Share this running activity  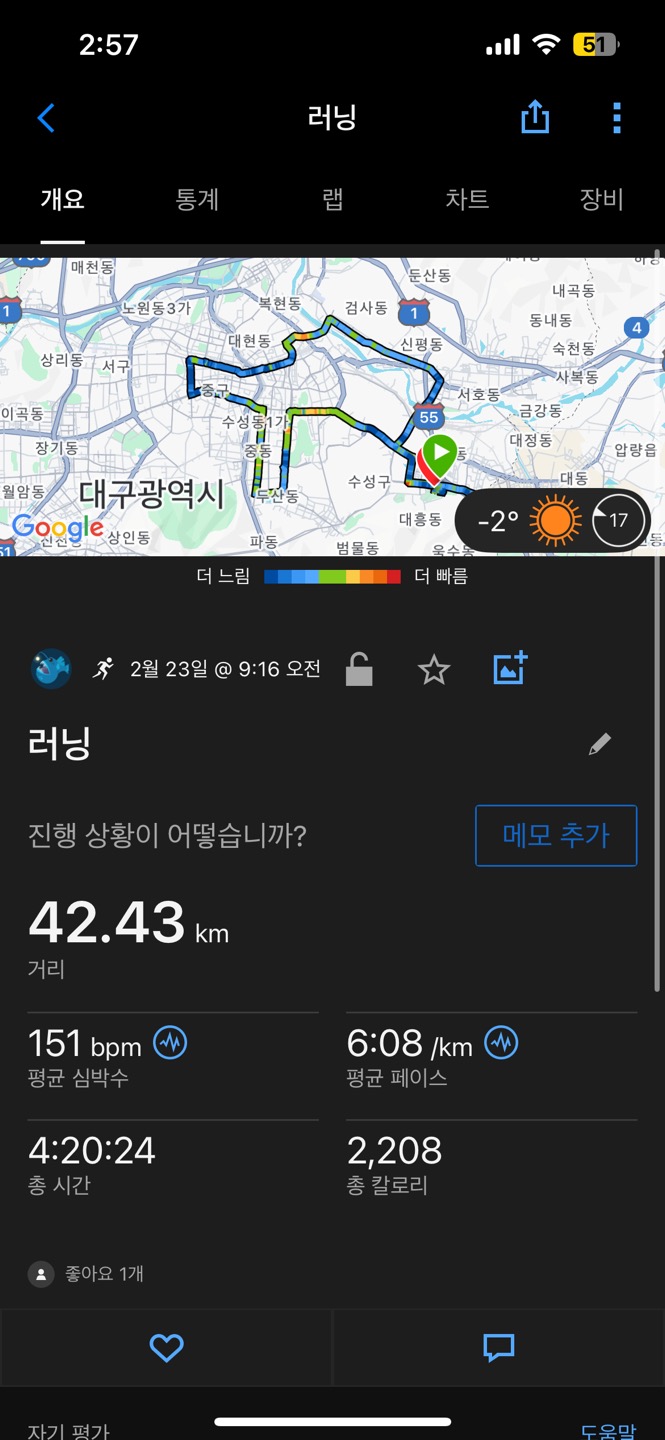pos(535,117)
